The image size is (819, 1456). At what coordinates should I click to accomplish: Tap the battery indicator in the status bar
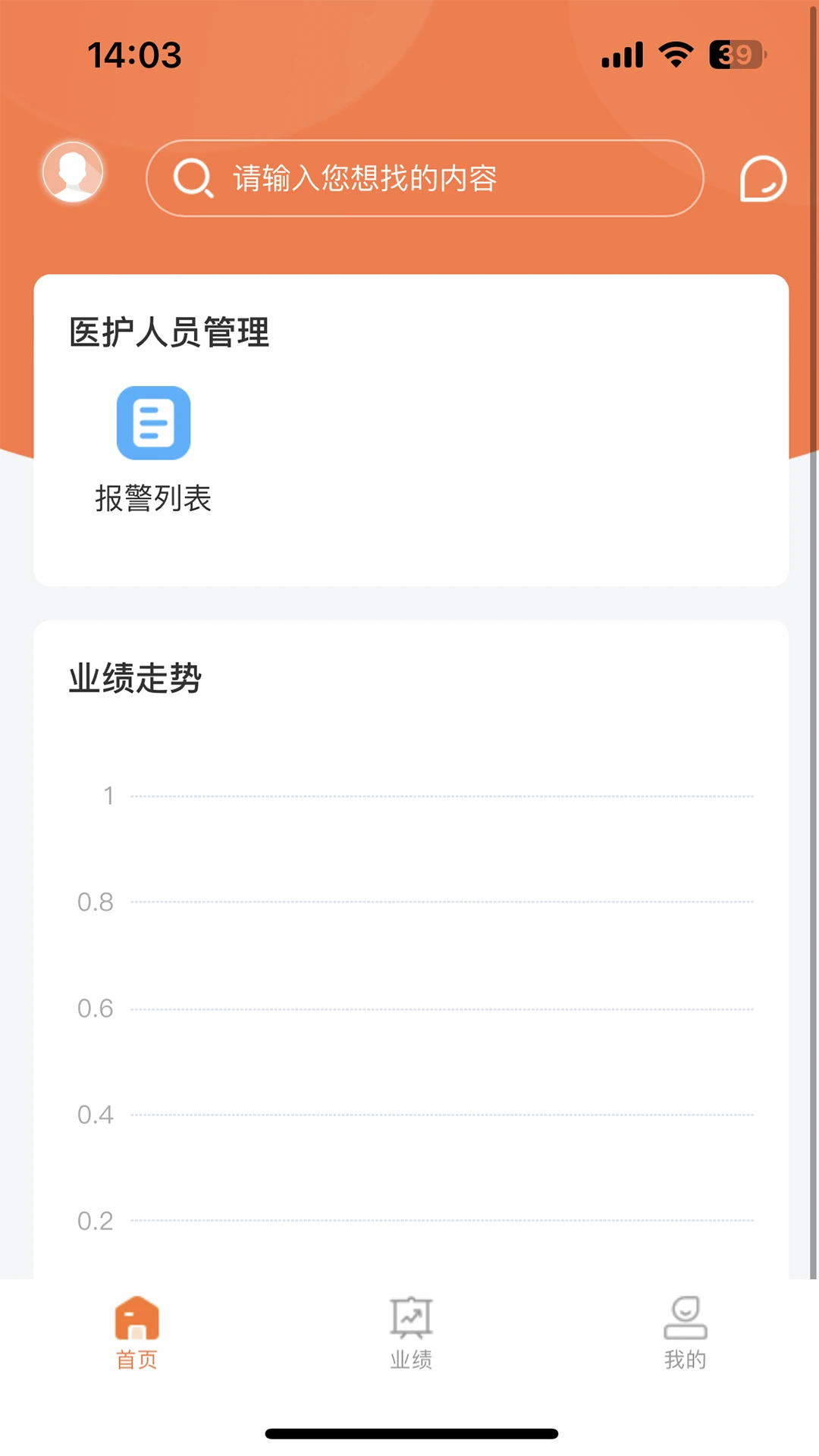[x=730, y=54]
